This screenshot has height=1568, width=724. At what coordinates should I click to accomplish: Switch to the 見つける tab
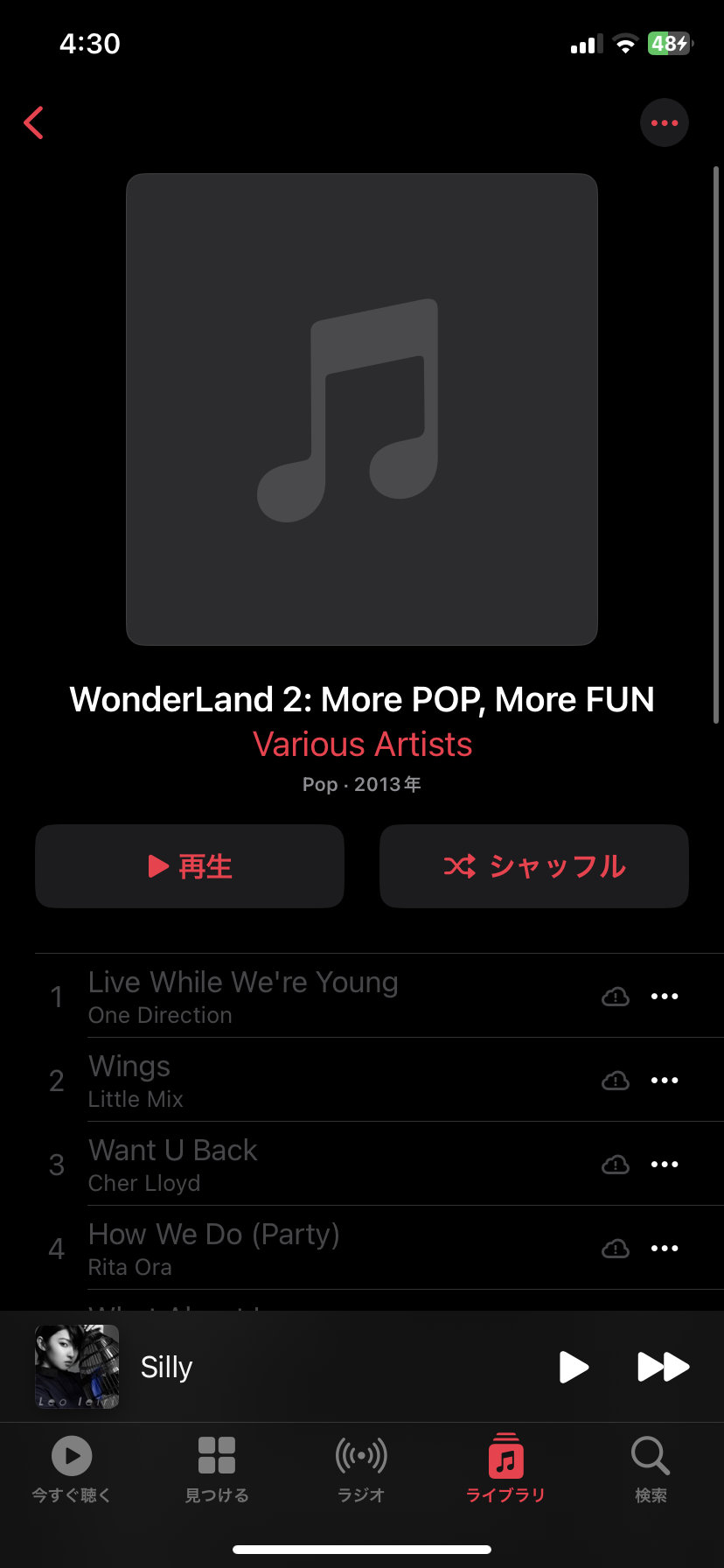click(x=217, y=1470)
